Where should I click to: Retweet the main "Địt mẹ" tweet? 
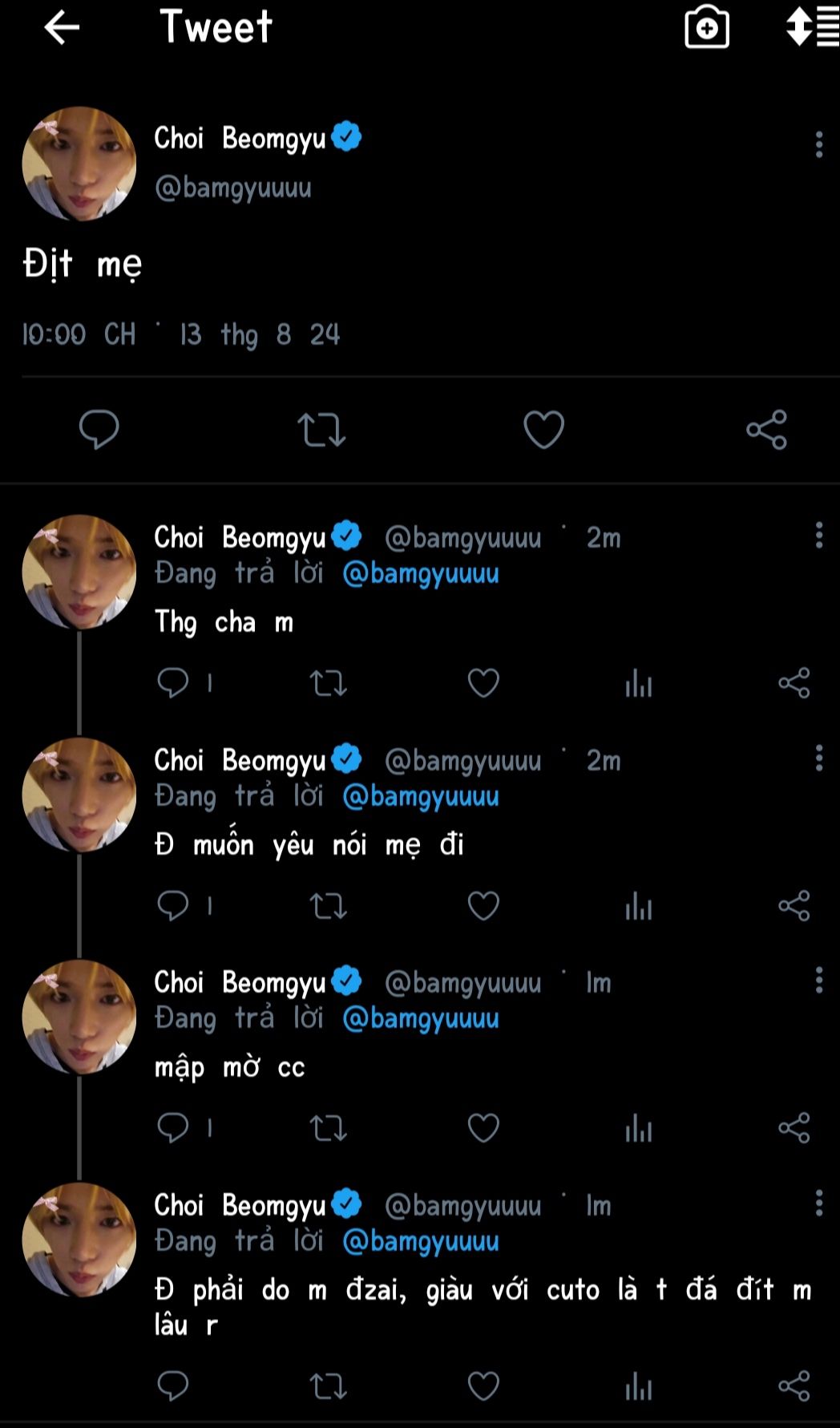pyautogui.click(x=321, y=430)
